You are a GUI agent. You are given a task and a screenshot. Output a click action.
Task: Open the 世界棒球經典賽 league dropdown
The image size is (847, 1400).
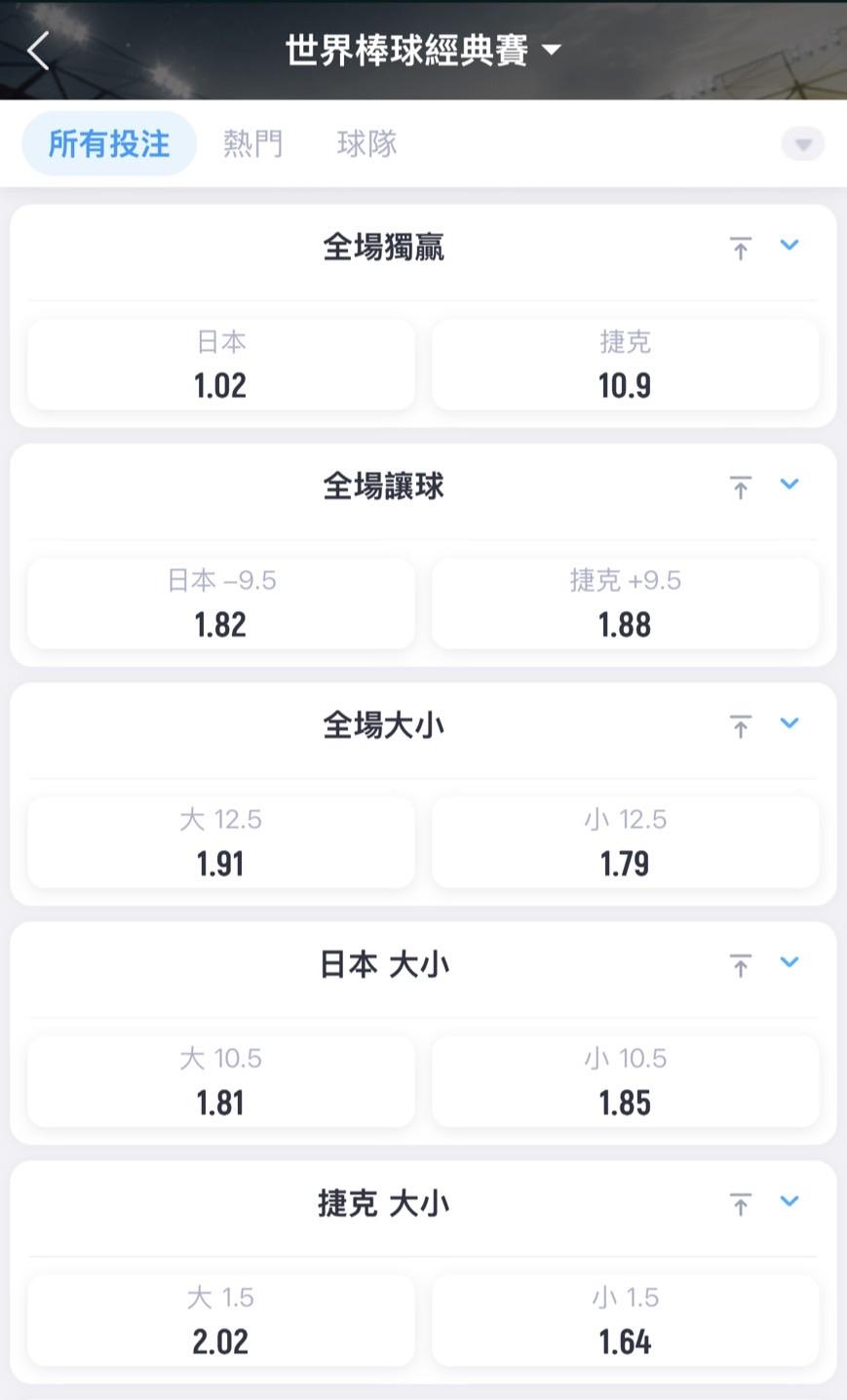(x=423, y=50)
